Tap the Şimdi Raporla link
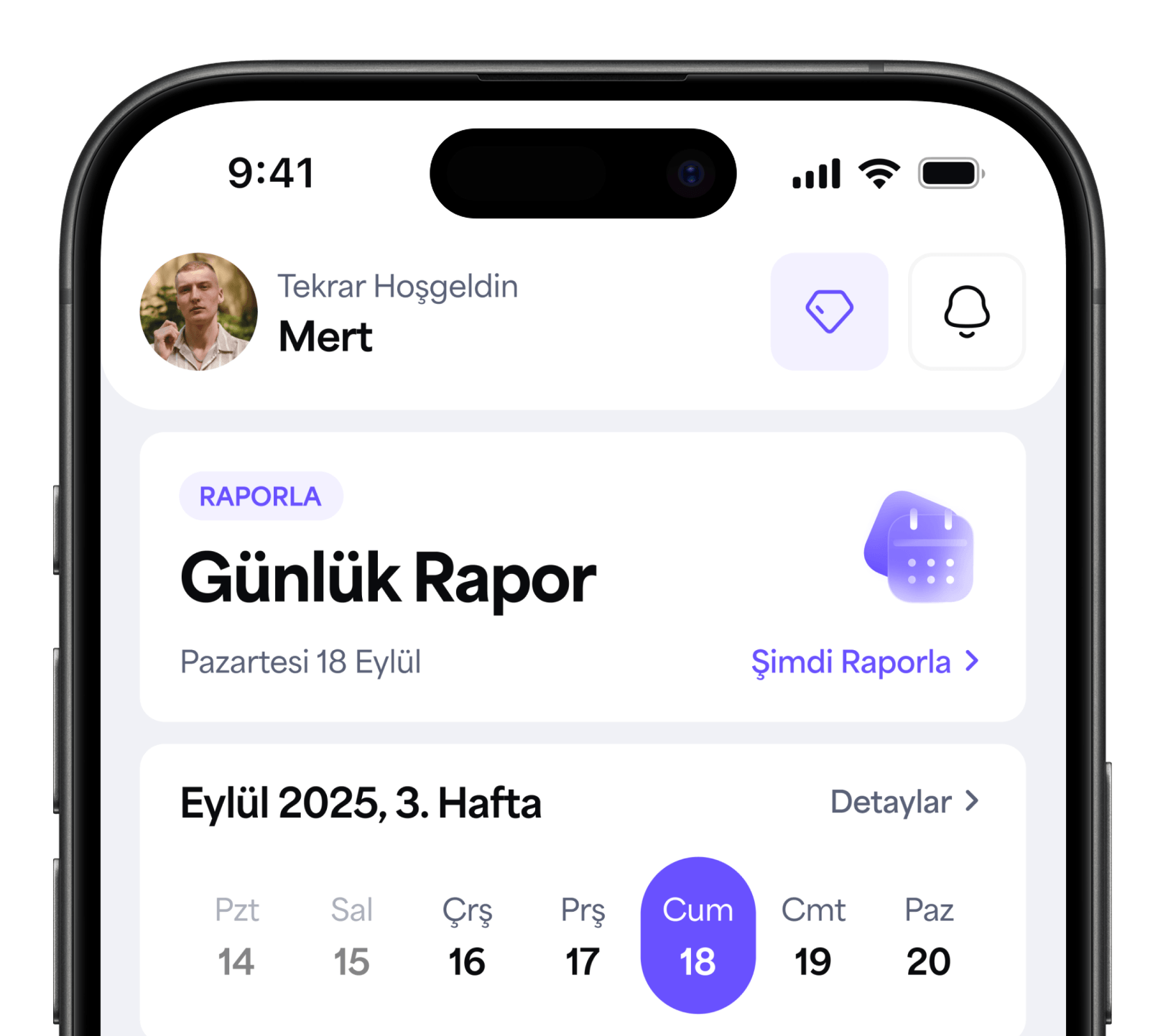The height and width of the screenshot is (1036, 1163). coord(864,662)
